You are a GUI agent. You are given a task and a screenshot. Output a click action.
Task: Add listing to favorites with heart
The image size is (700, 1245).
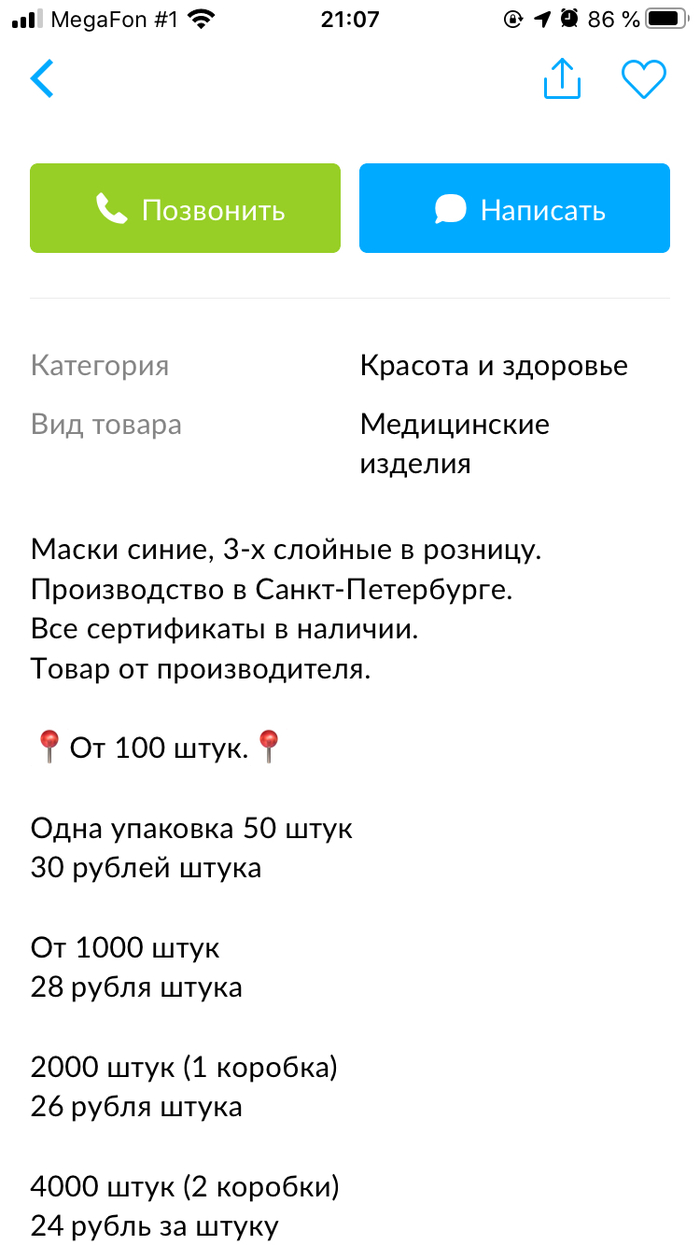tap(643, 79)
